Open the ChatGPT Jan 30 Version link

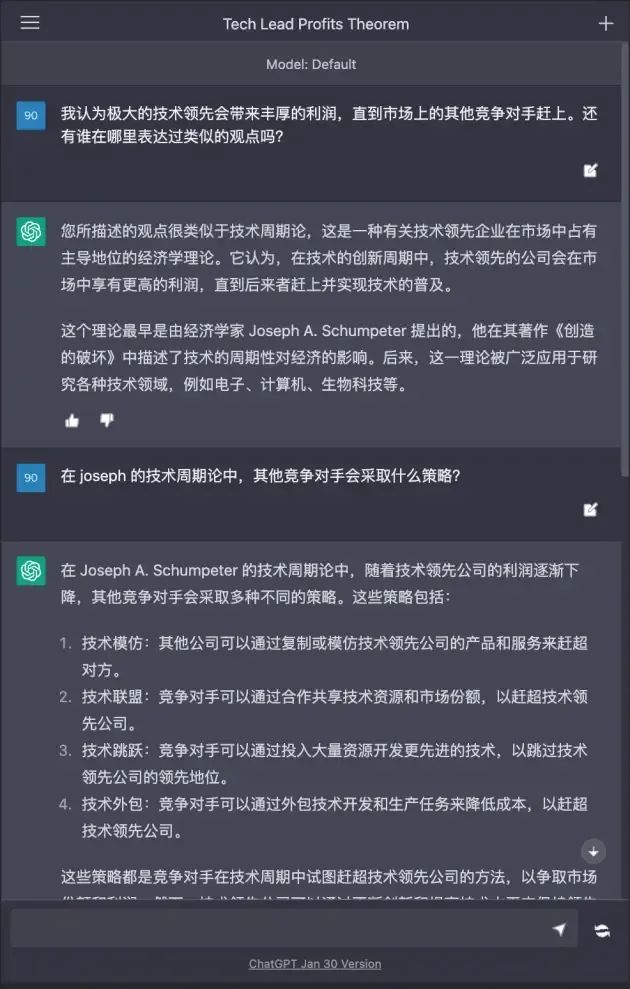(315, 964)
